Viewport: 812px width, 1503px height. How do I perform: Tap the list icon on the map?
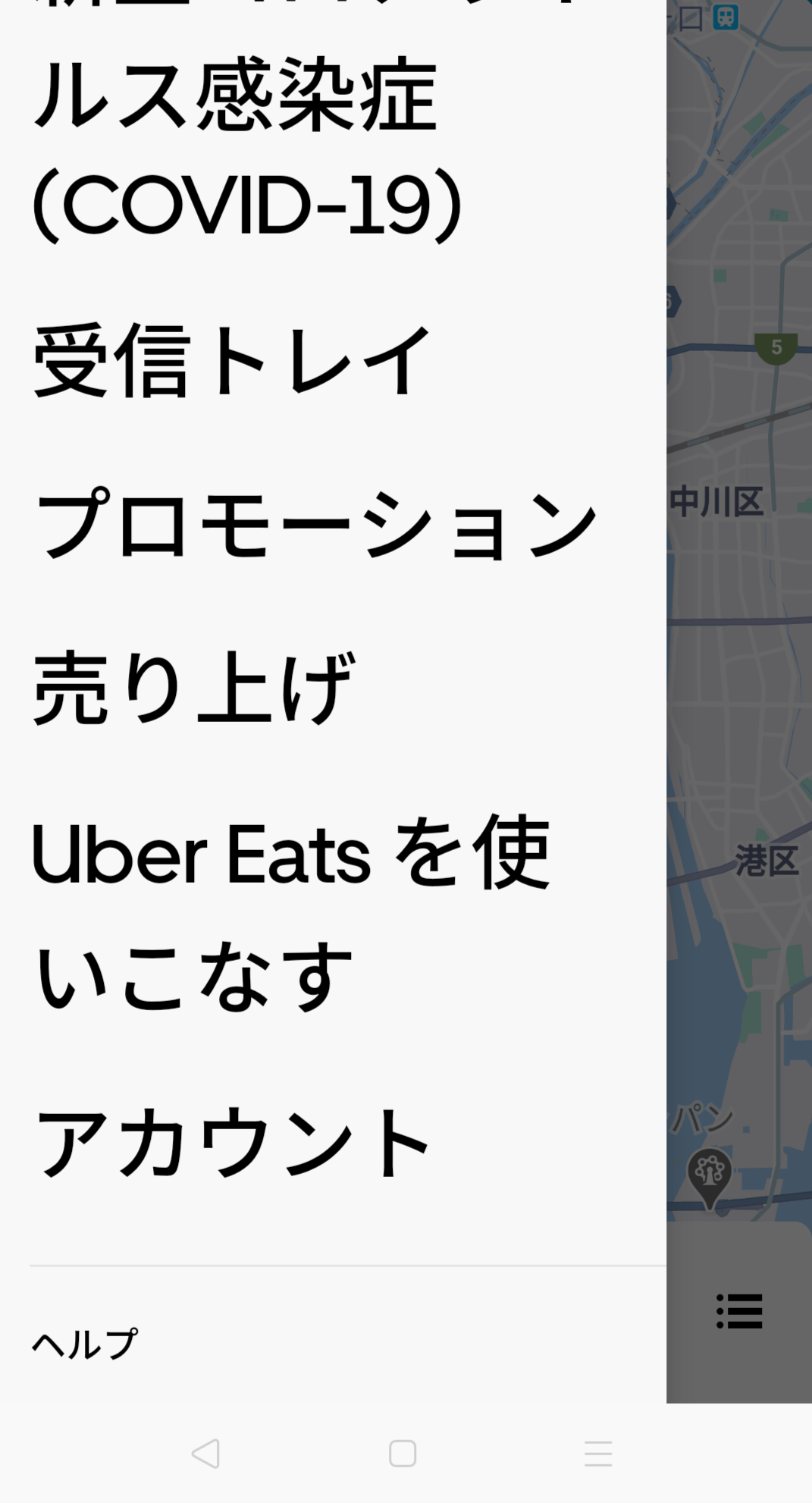tap(739, 1311)
